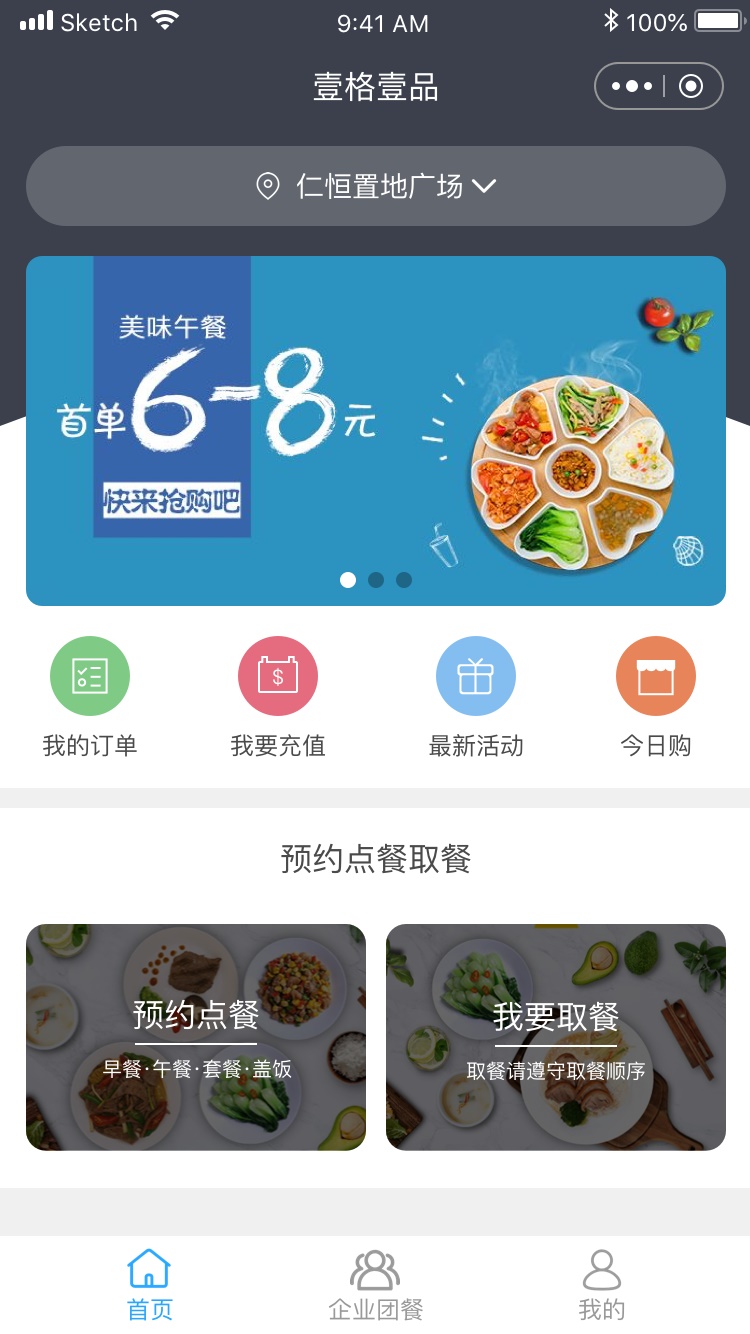Tap the location pin icon beside 仁恒置地广场
The width and height of the screenshot is (750, 1334).
coord(266,185)
